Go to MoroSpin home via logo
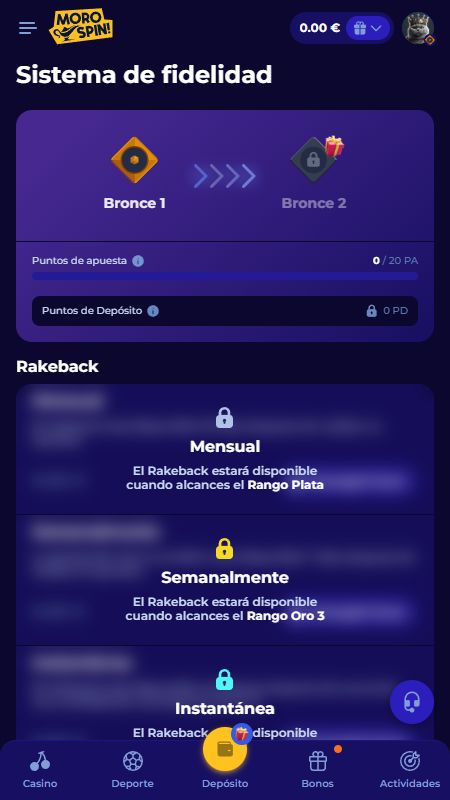The height and width of the screenshot is (800, 450). [81, 26]
